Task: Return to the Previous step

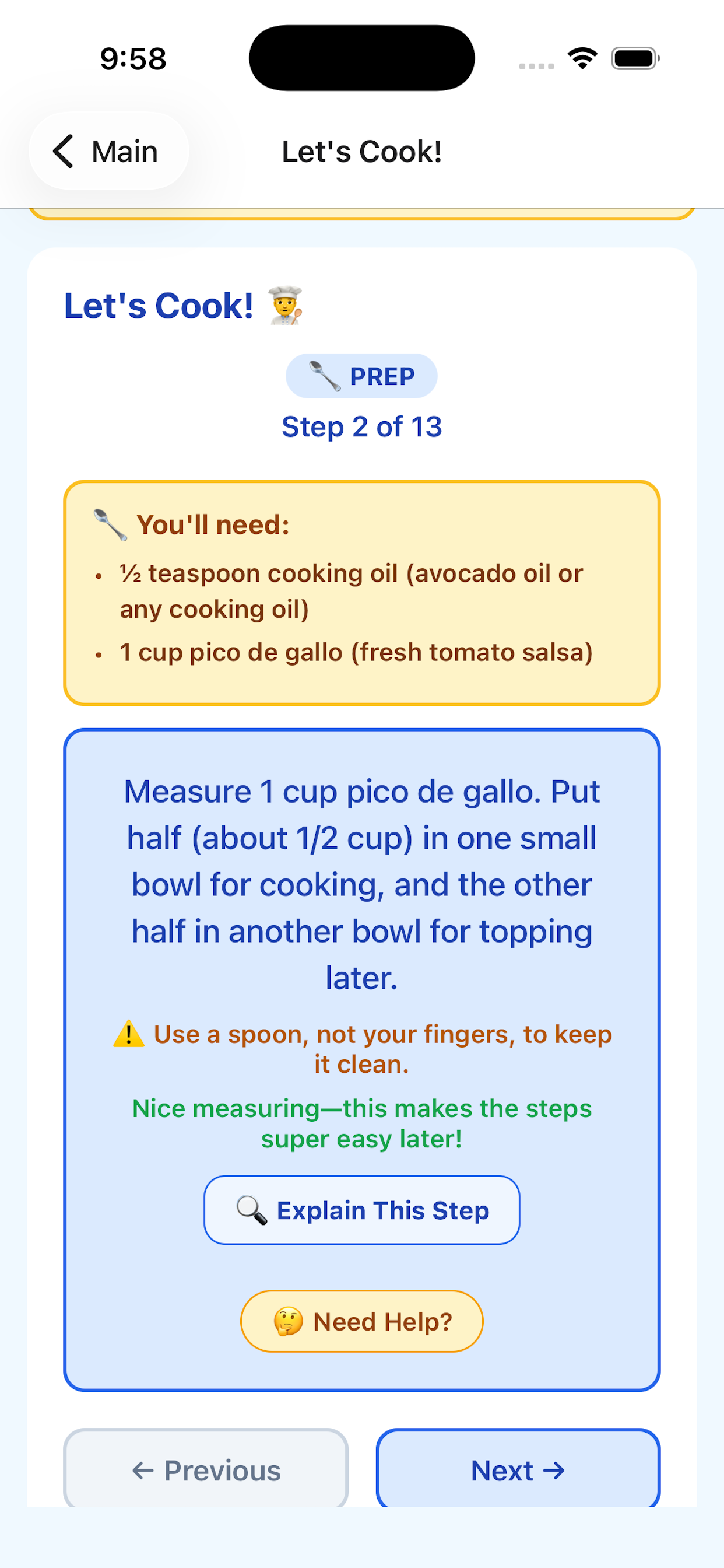Action: tap(206, 1469)
